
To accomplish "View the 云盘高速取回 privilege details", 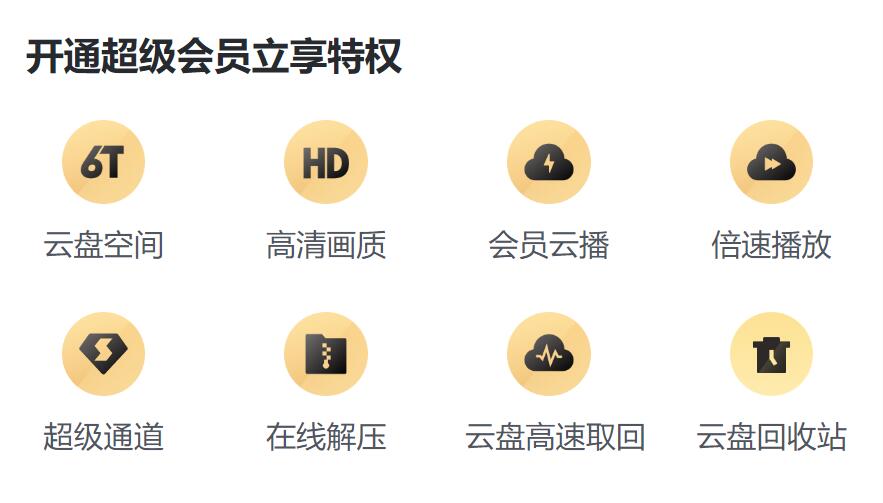I will [549, 354].
